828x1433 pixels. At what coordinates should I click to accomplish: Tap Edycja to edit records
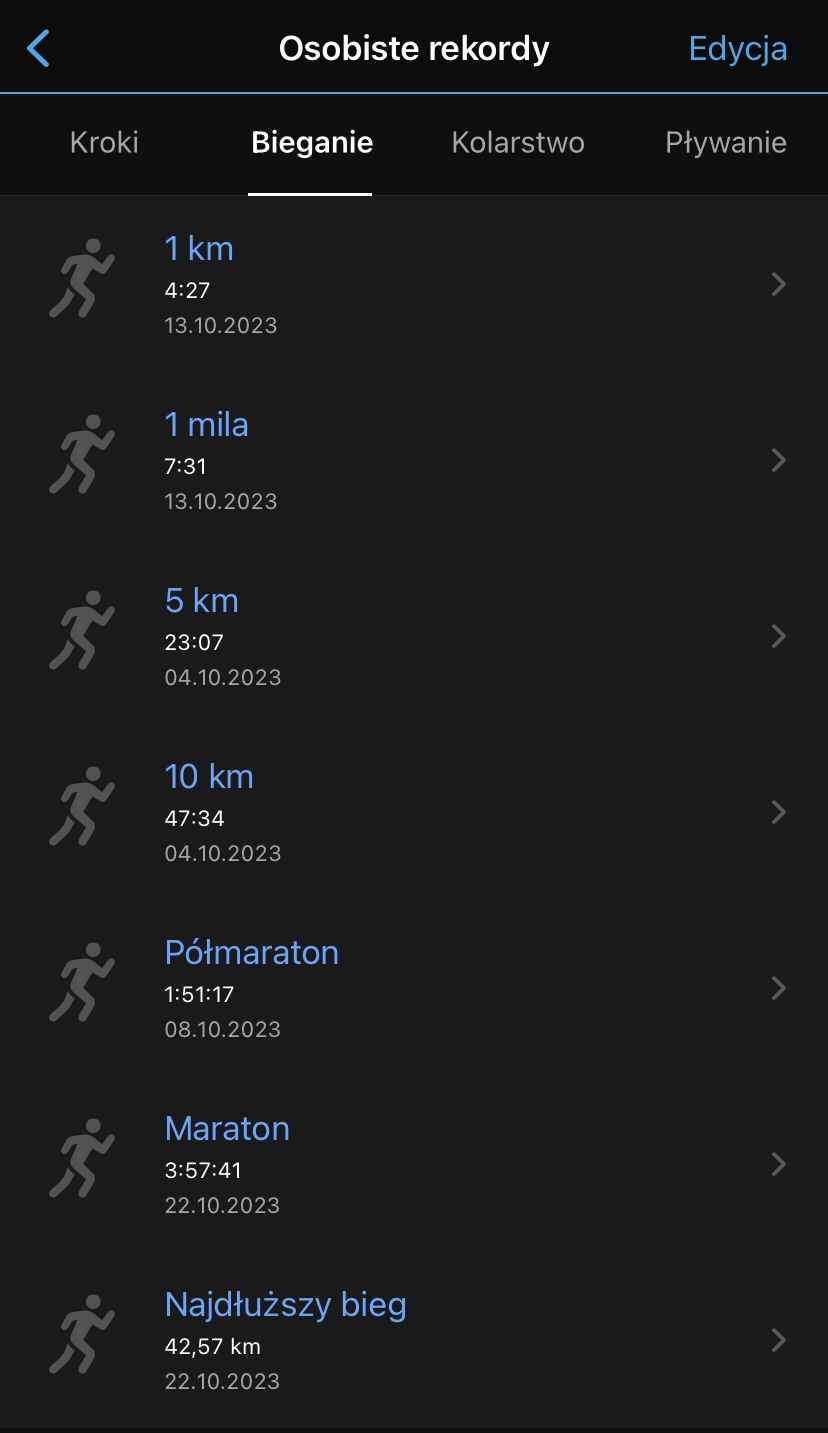coord(738,49)
